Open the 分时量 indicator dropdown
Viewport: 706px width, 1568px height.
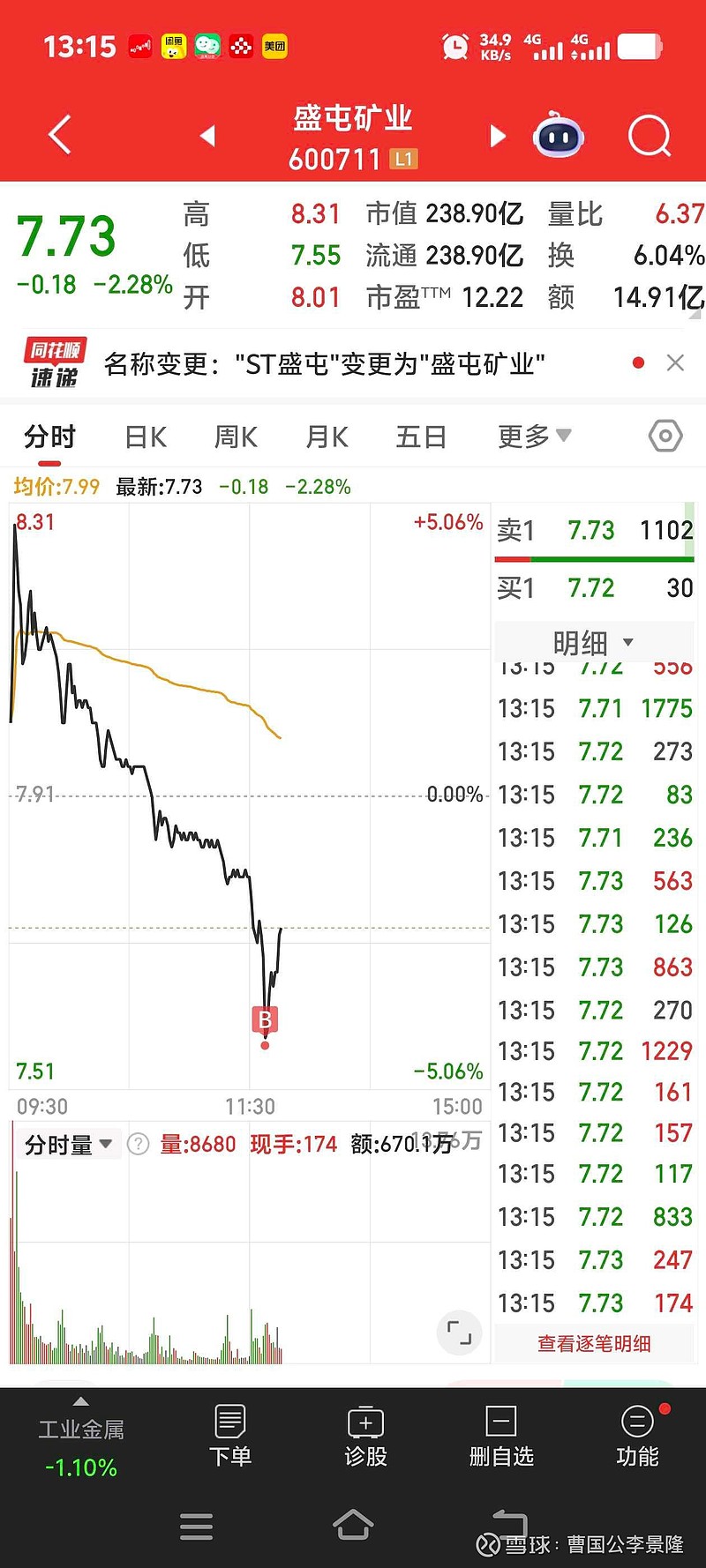tap(68, 1145)
